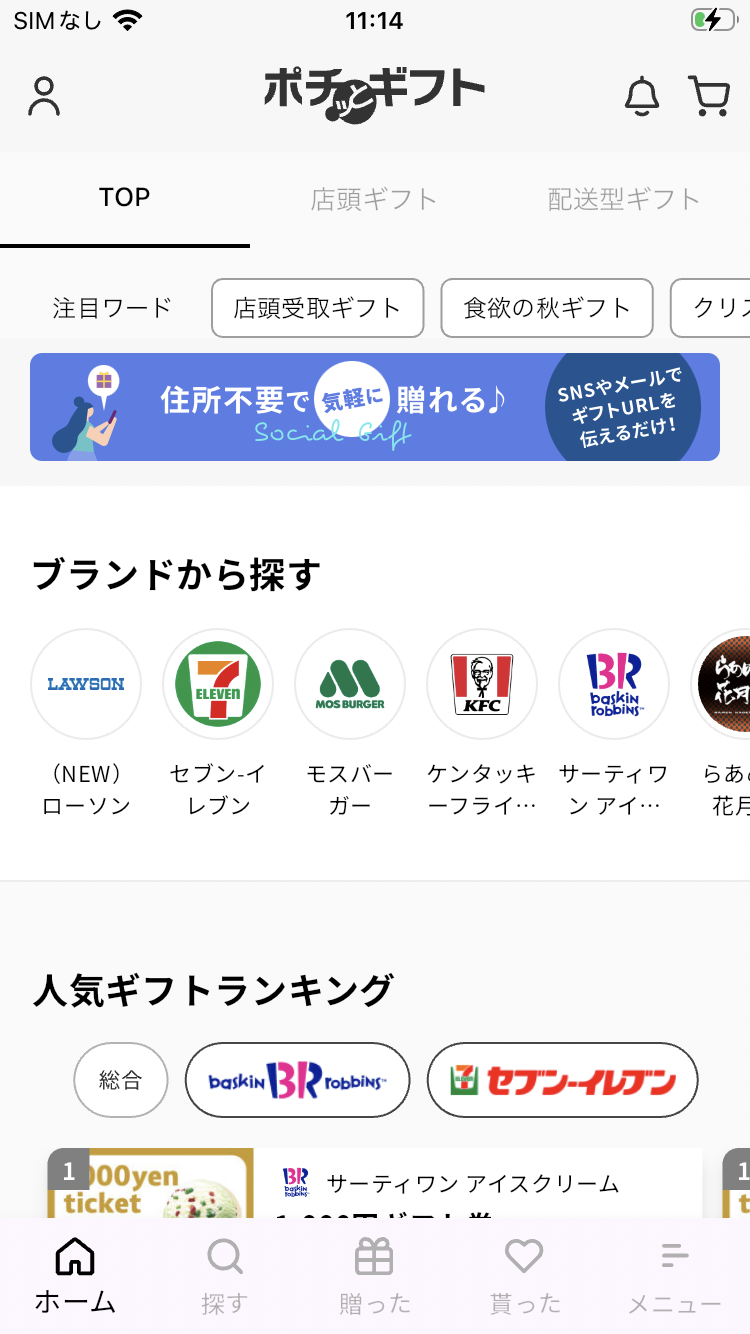Open the Social Gift banner
This screenshot has width=750, height=1334.
pos(375,407)
